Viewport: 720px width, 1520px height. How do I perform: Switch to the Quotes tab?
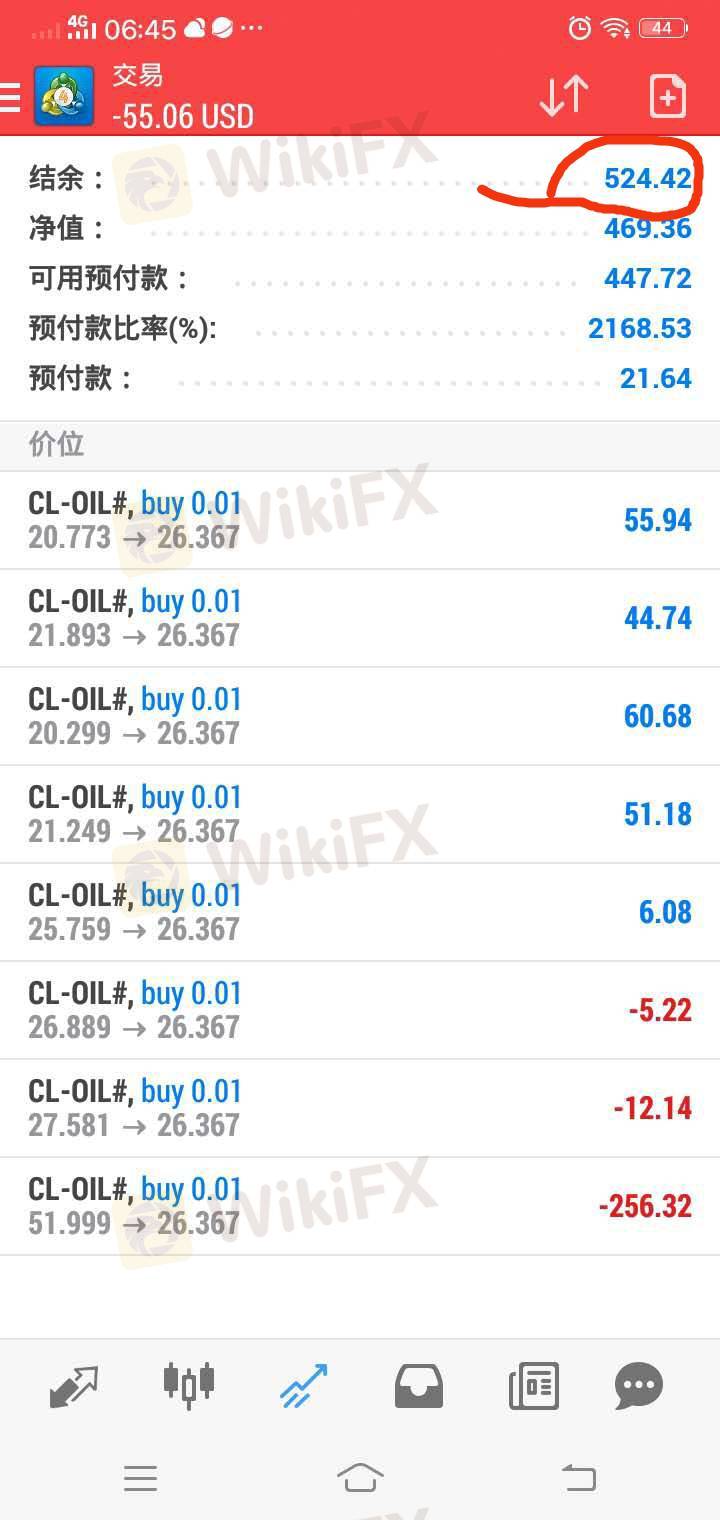75,1386
